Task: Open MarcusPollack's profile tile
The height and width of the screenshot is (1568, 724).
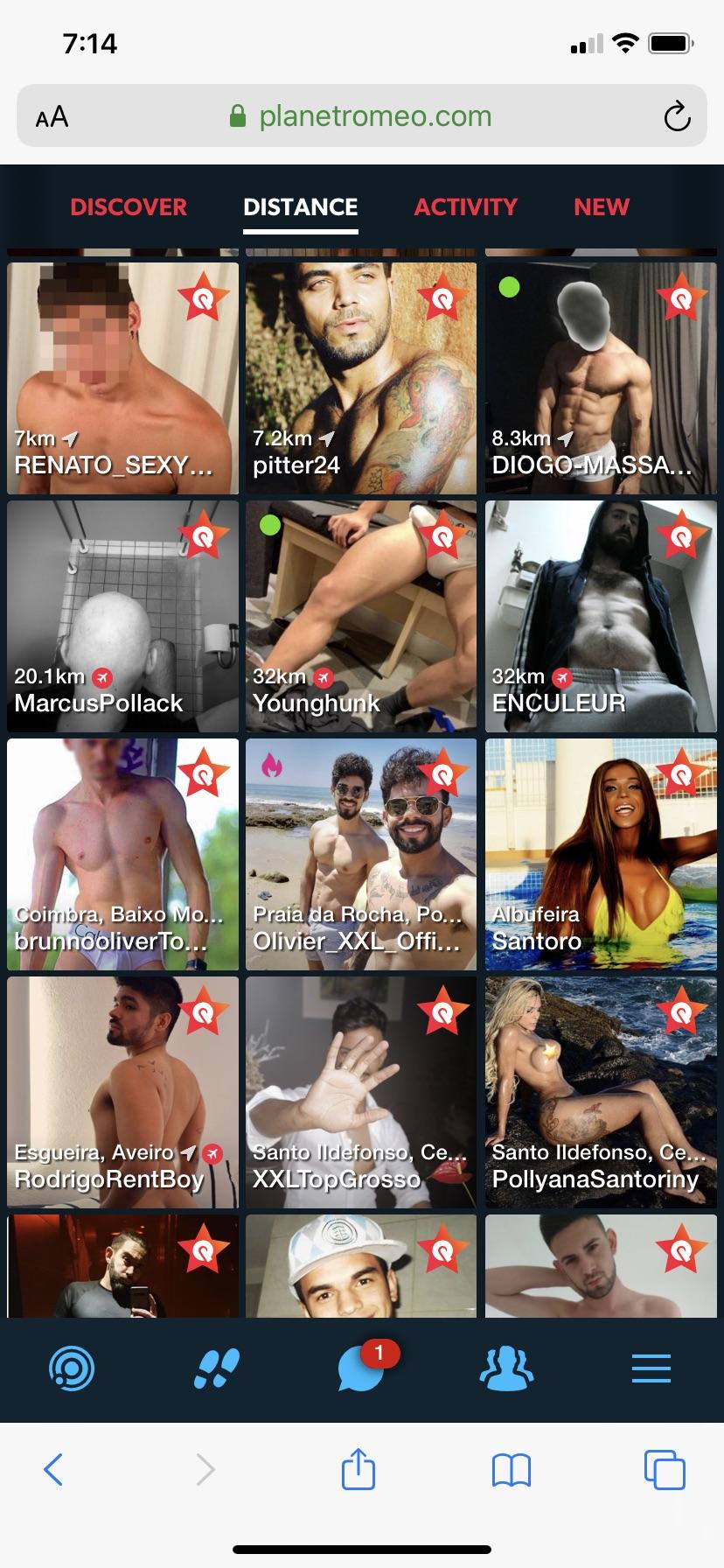Action: click(122, 616)
